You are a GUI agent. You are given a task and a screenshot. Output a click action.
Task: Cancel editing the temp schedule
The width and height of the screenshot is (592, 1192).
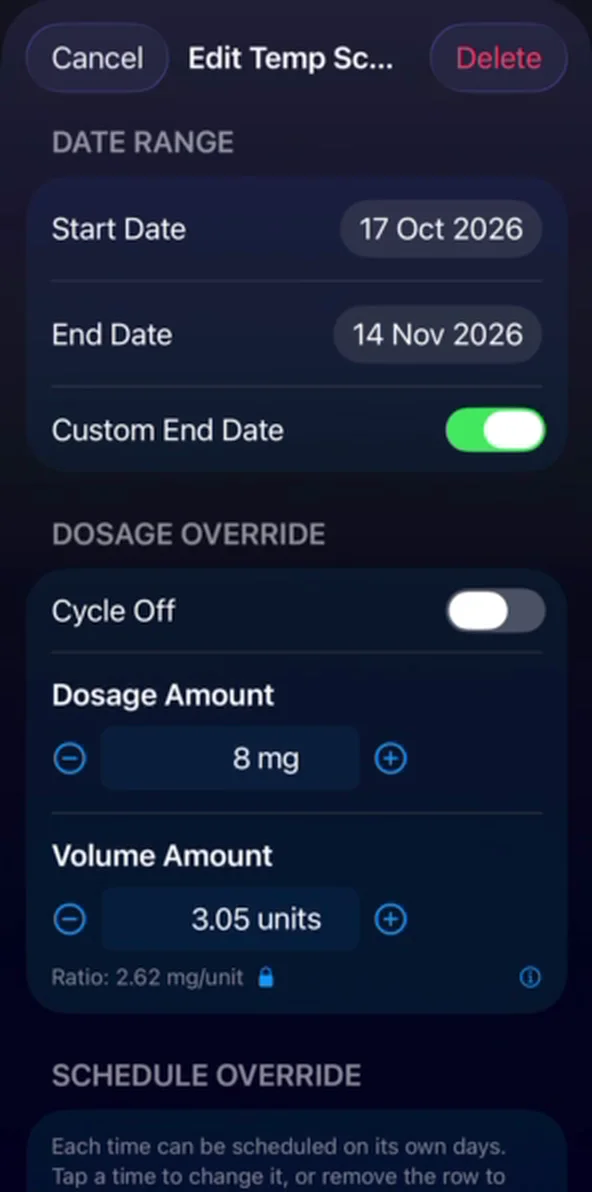point(97,59)
